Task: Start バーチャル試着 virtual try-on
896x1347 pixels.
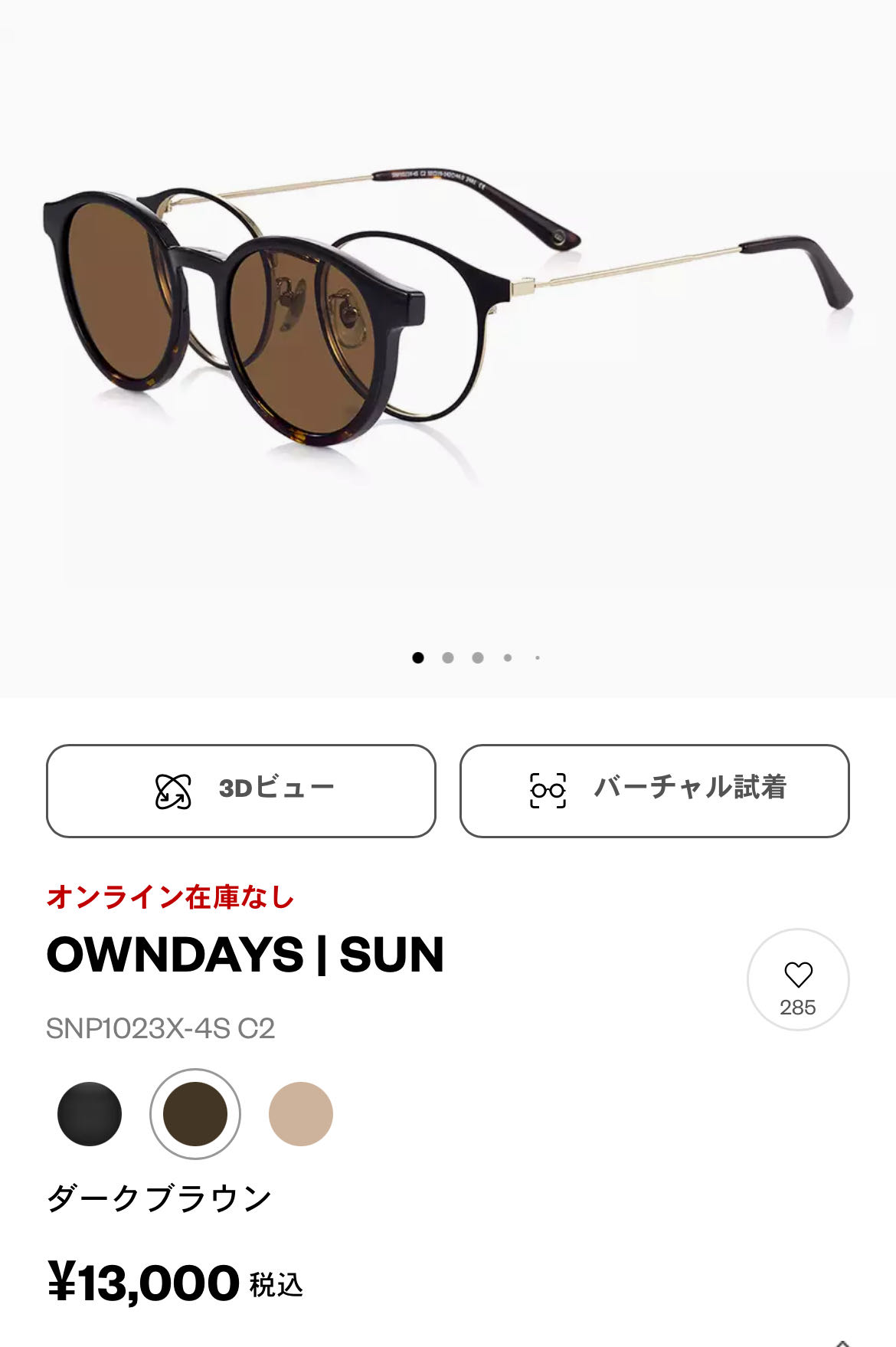Action: 655,790
